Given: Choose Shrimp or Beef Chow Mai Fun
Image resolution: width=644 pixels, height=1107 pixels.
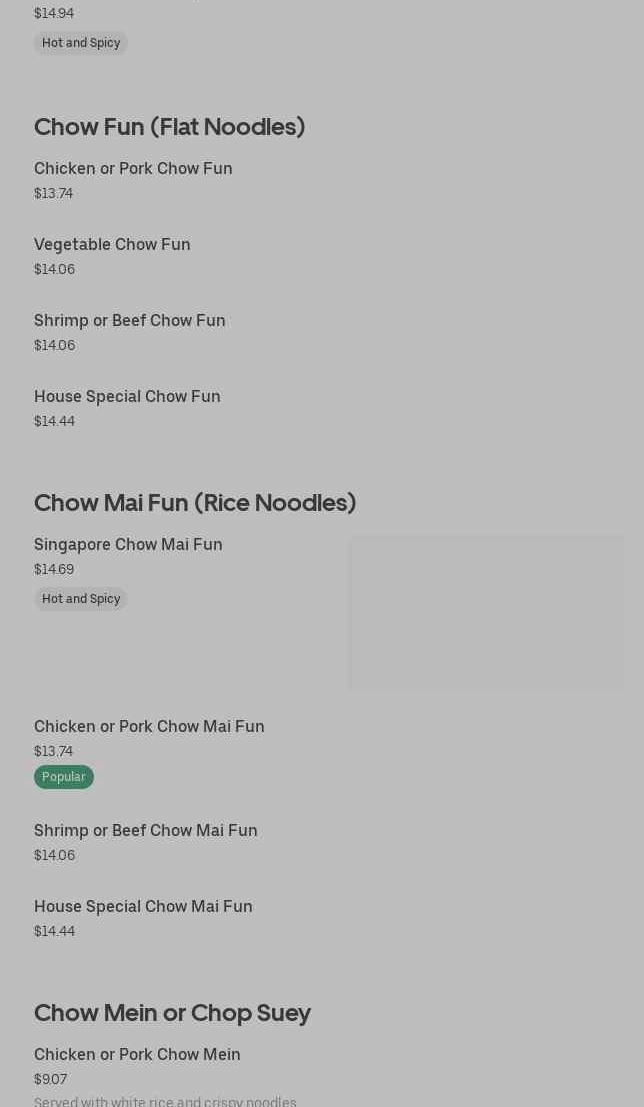Looking at the screenshot, I should pyautogui.click(x=146, y=831).
